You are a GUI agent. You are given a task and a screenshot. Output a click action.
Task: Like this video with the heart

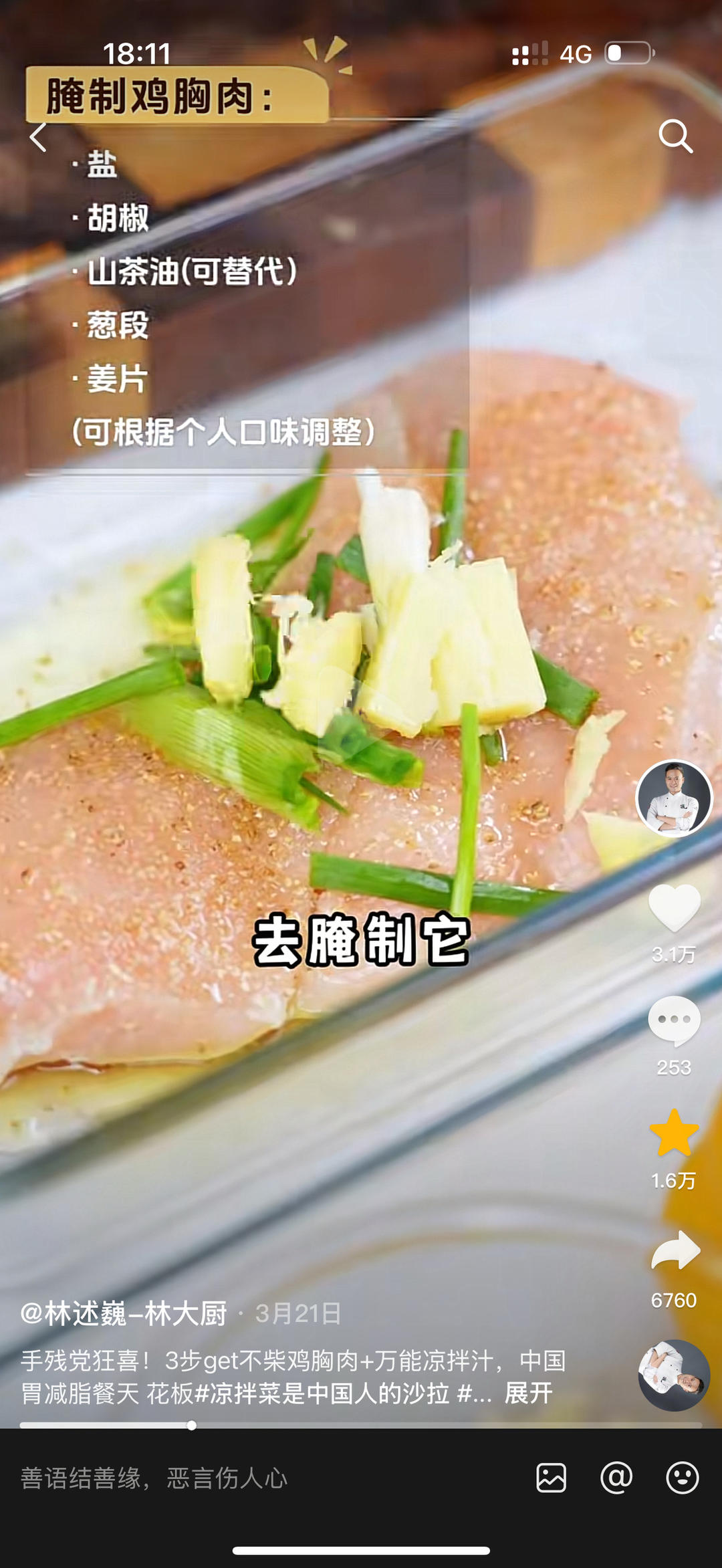click(674, 907)
